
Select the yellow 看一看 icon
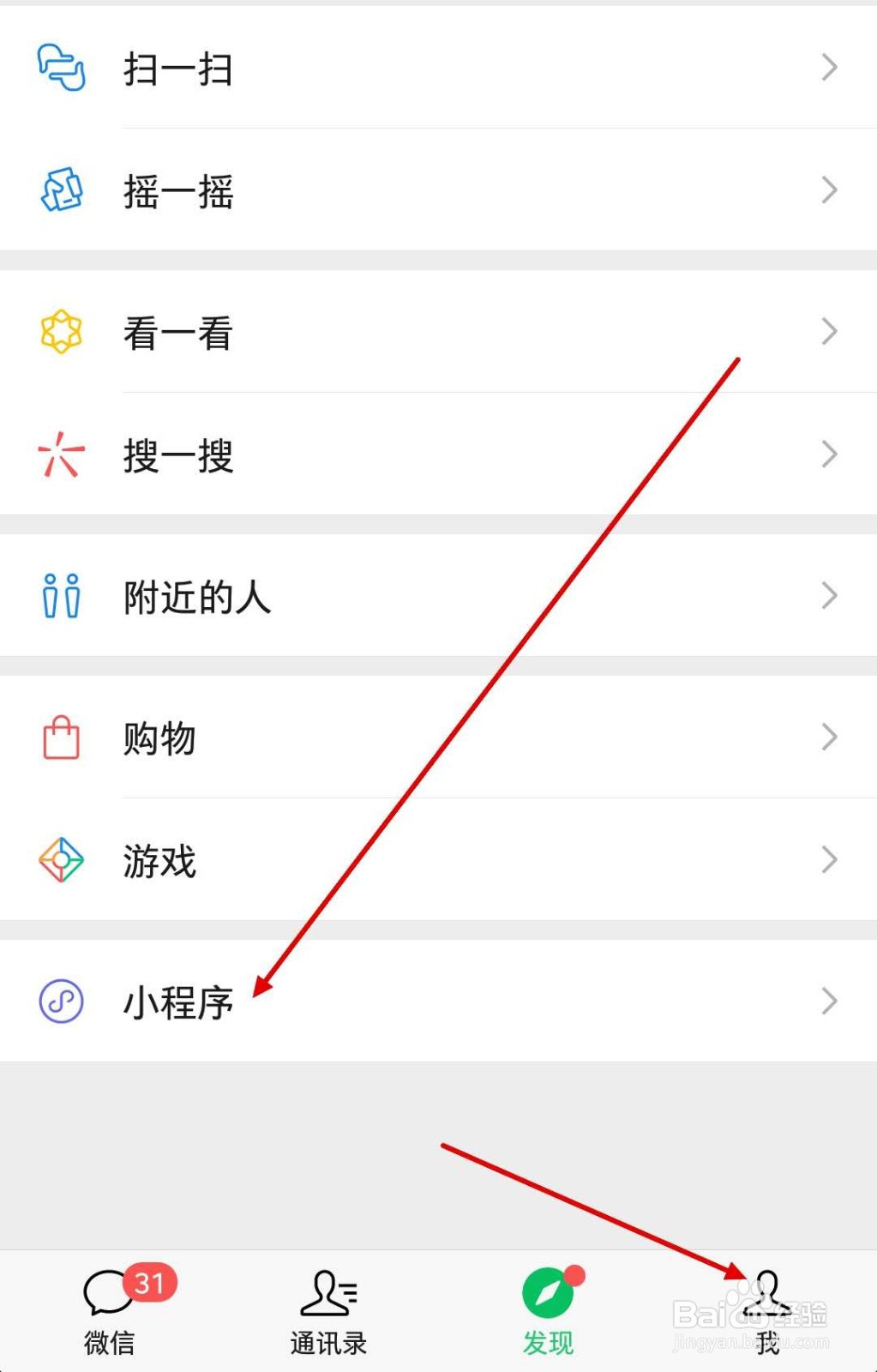pos(60,332)
